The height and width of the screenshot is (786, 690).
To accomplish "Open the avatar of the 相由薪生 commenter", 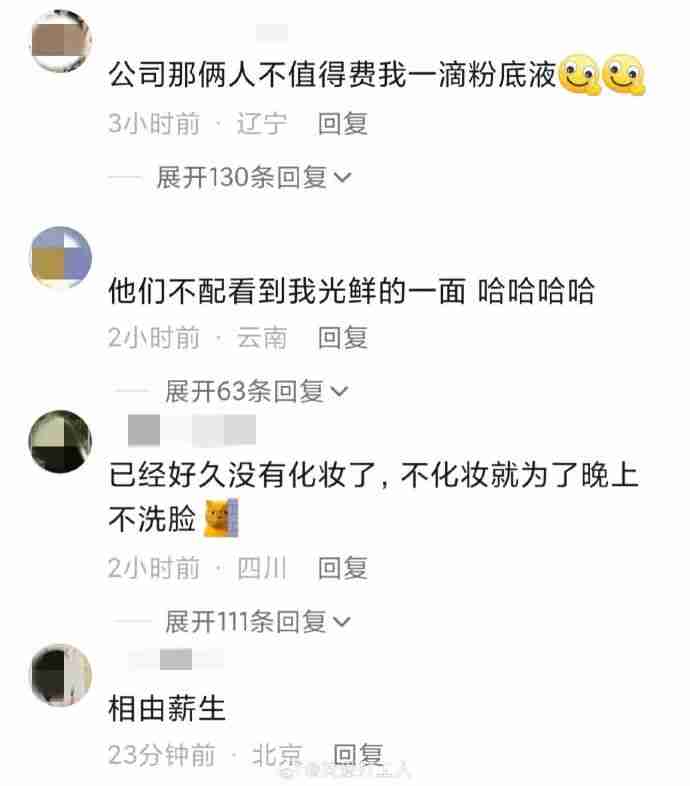I will 61,674.
